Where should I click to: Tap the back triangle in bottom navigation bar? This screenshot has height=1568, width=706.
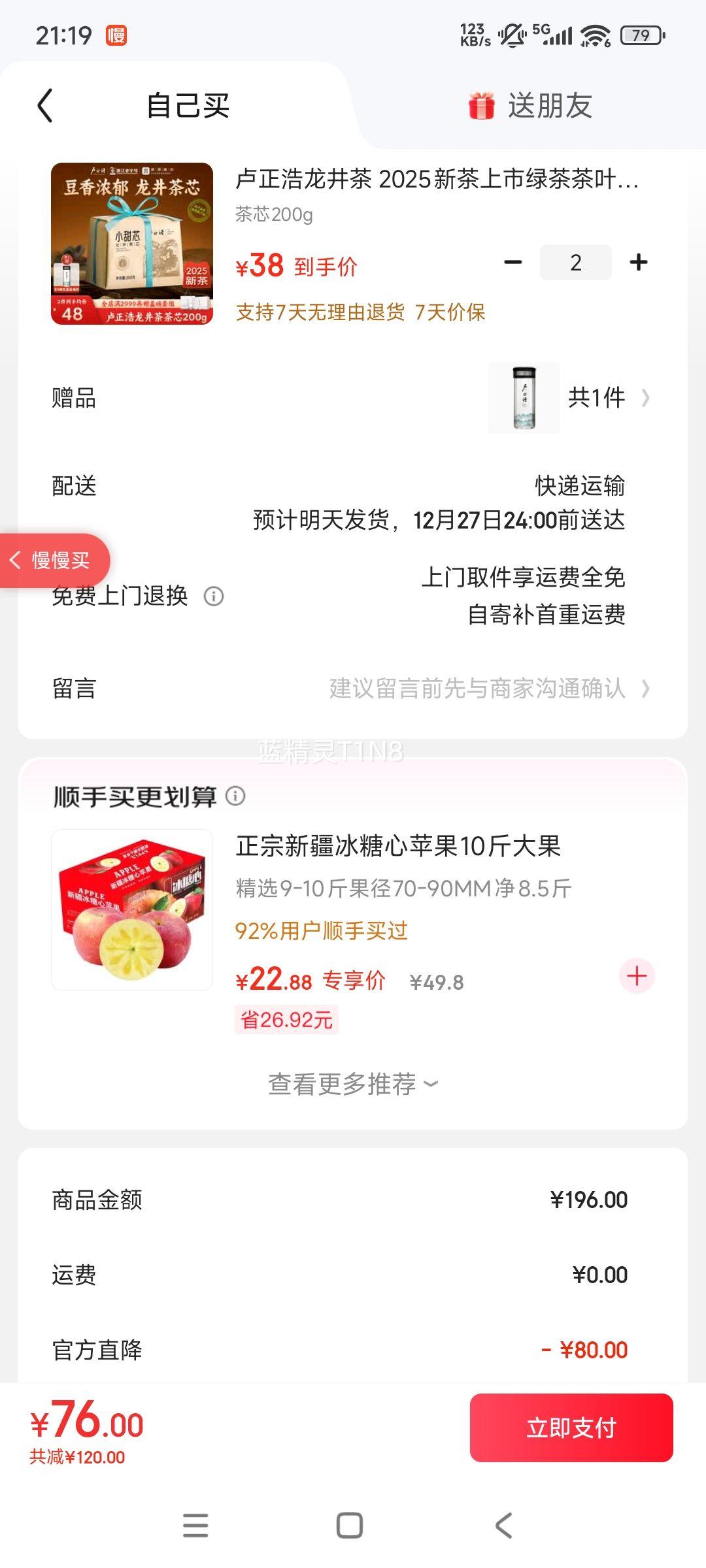501,1526
